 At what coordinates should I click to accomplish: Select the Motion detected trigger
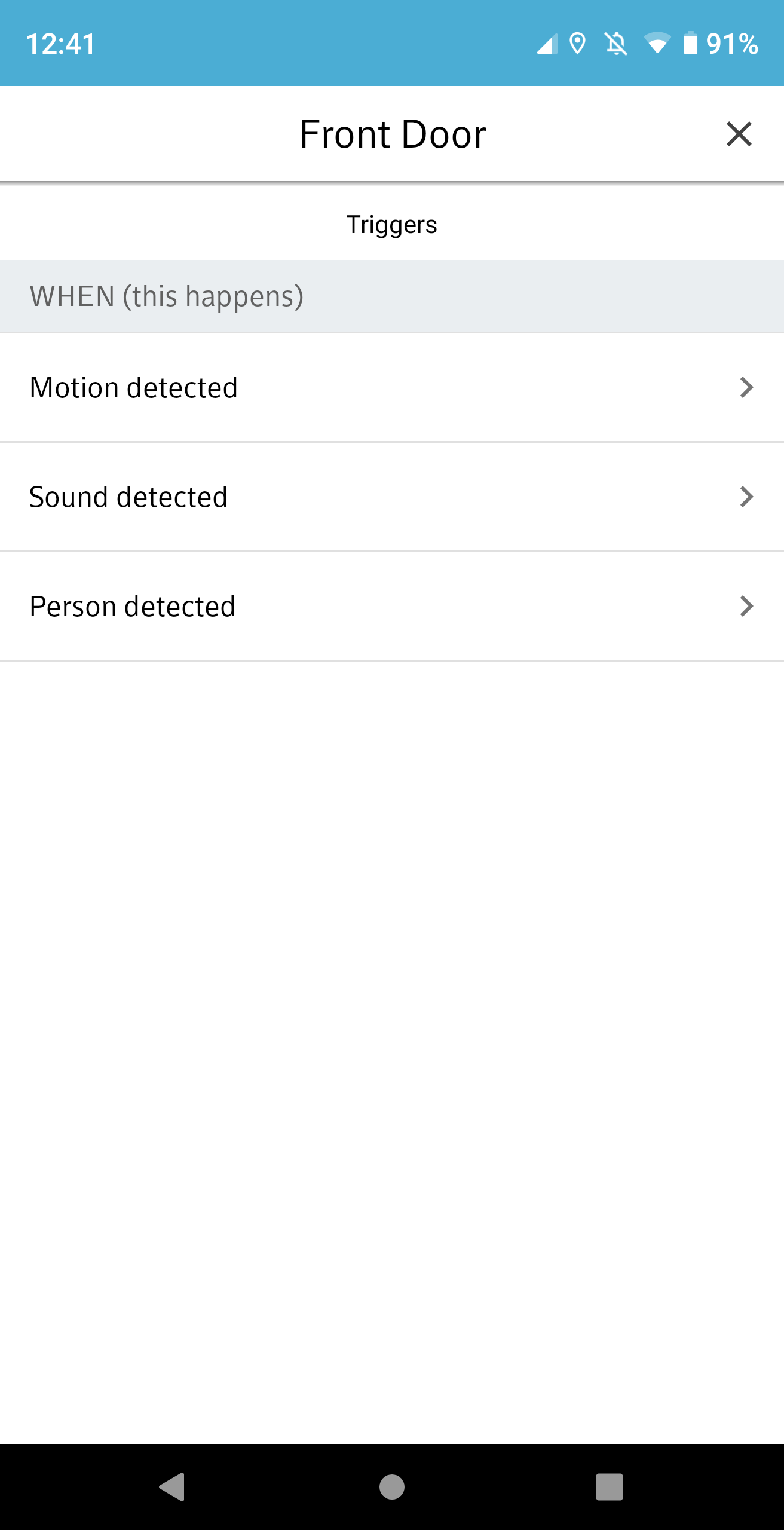[x=392, y=388]
